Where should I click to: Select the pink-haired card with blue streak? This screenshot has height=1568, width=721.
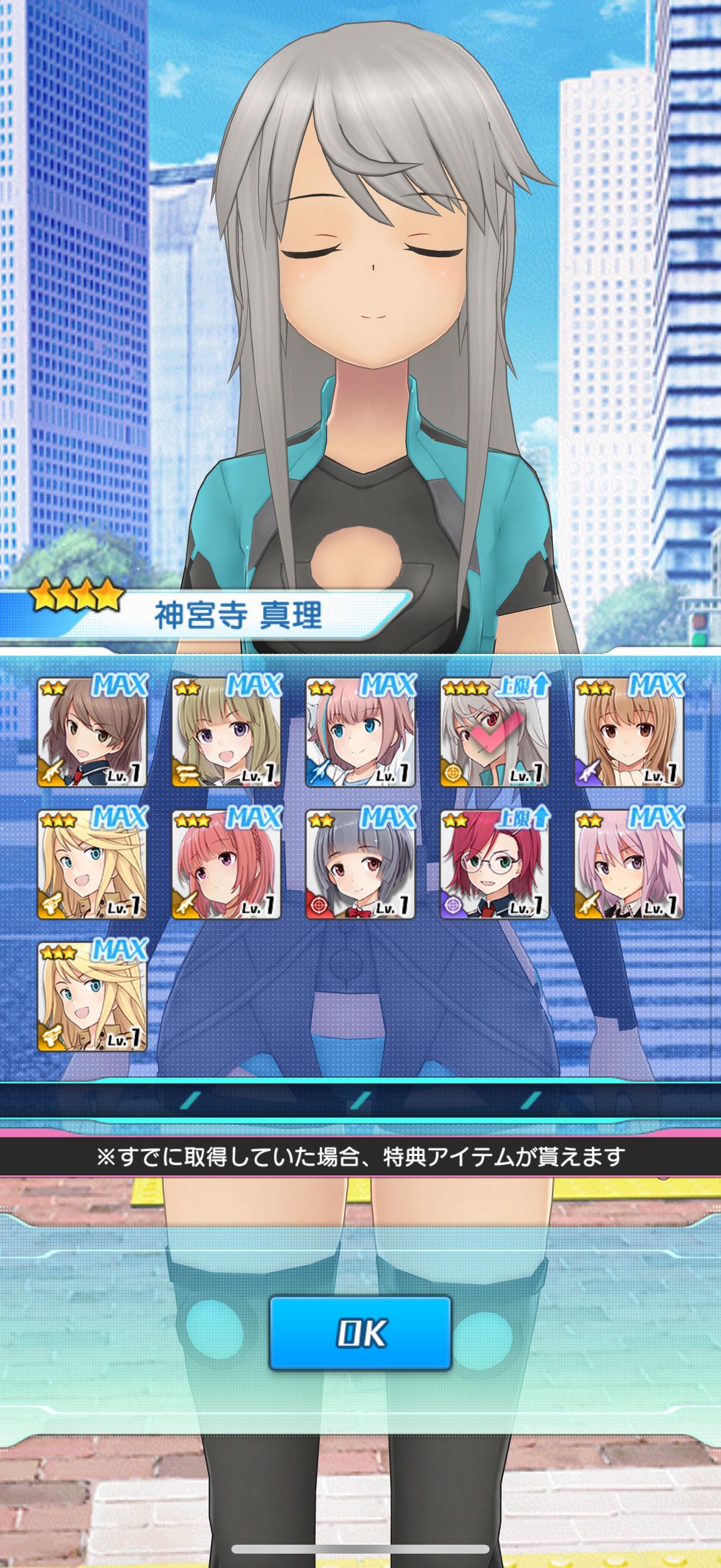coord(360,731)
